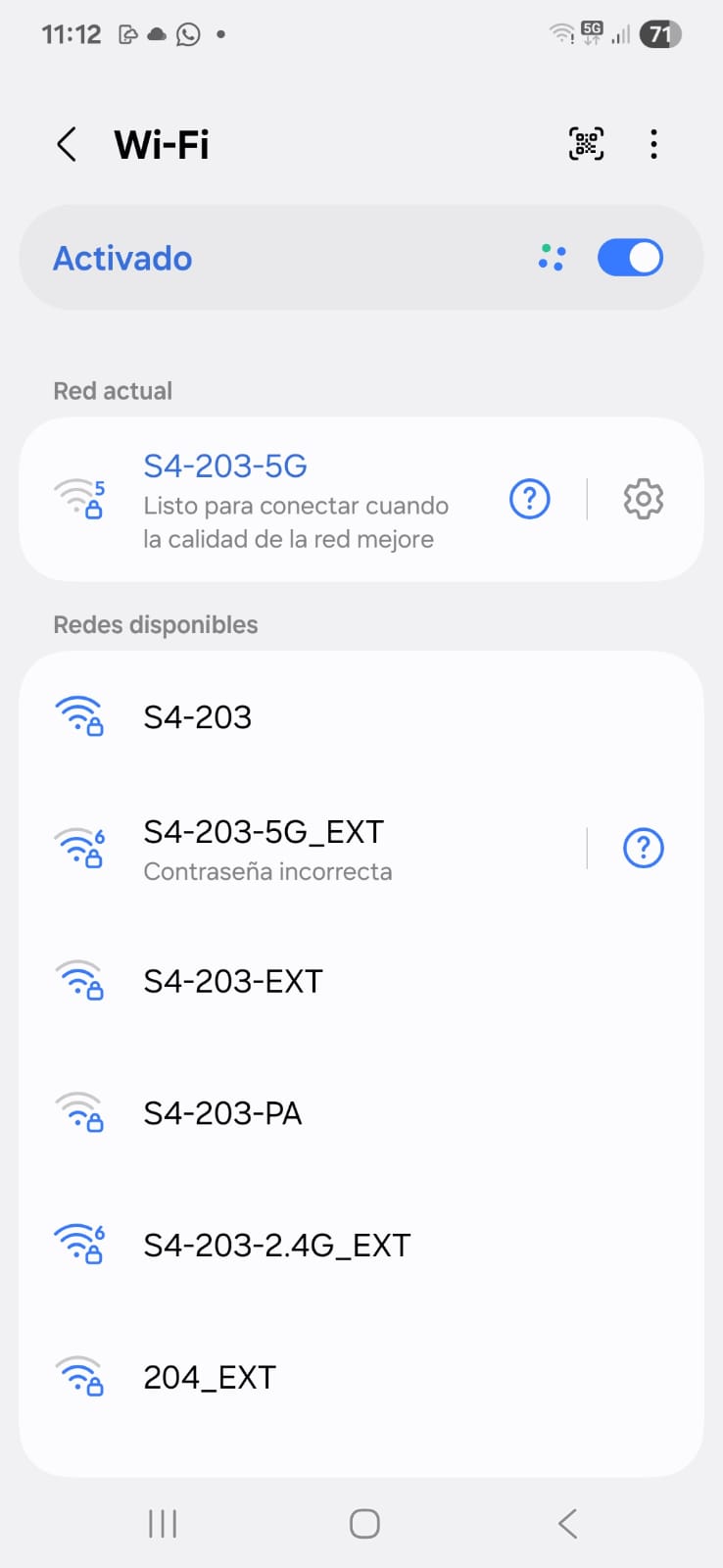Show help for S4-203-5G_EXT incorrect password
Image resolution: width=723 pixels, height=1568 pixels.
(643, 849)
